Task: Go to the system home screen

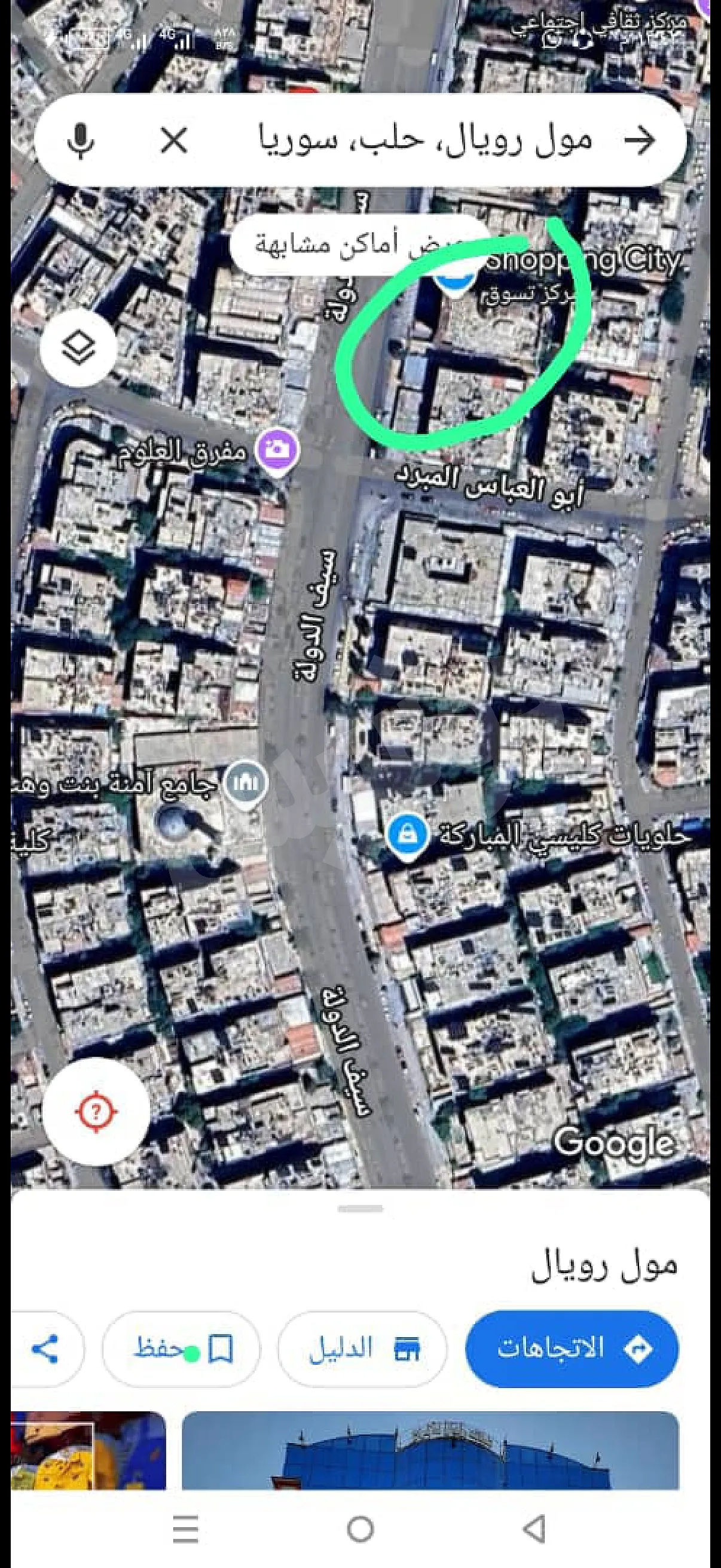Action: [x=360, y=1529]
